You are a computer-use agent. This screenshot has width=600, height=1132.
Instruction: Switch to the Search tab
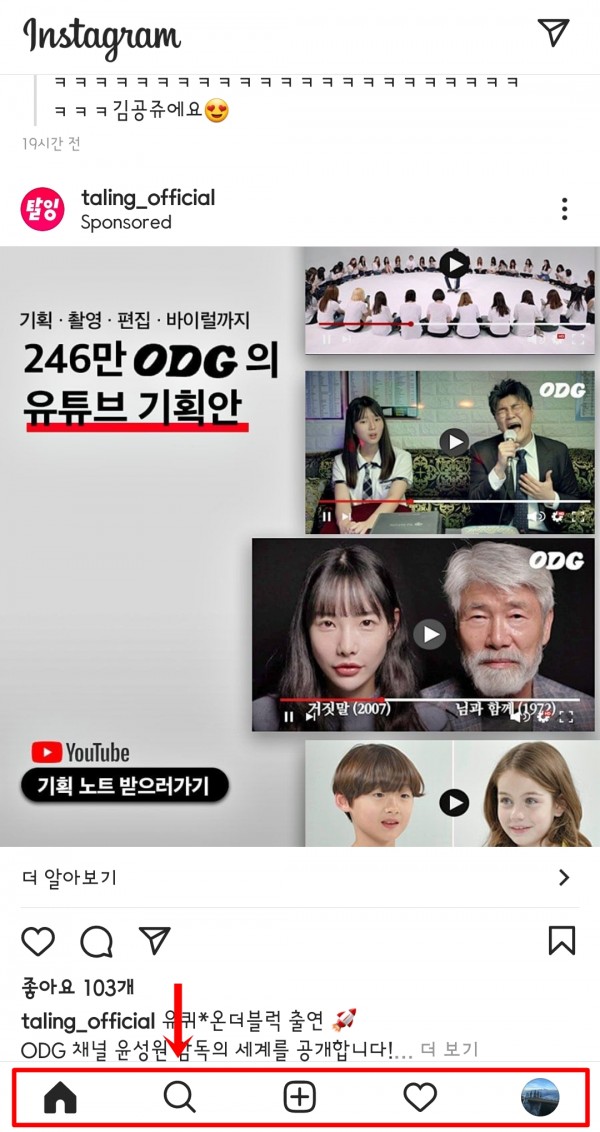point(180,1098)
